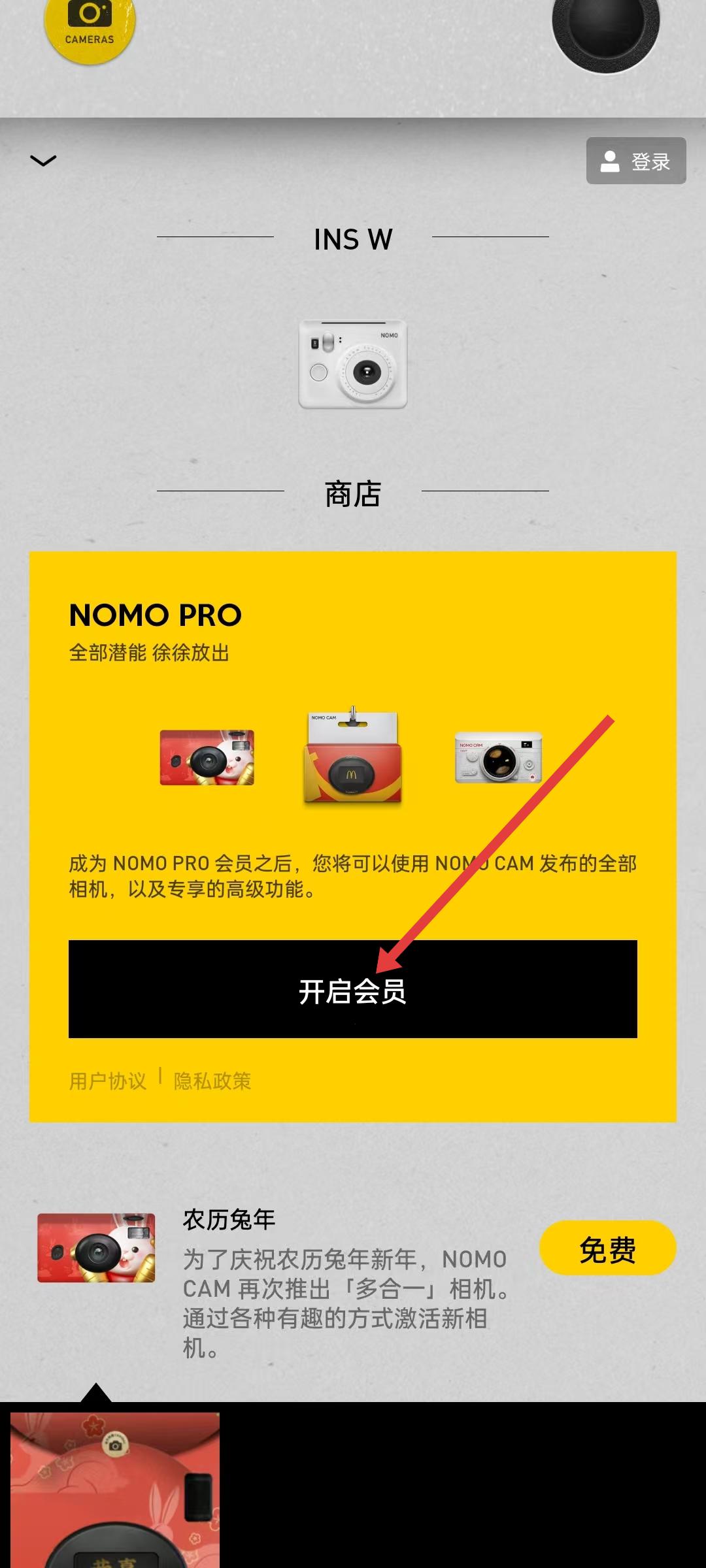
Task: Open the 隐私政策 privacy policy
Action: [212, 1081]
